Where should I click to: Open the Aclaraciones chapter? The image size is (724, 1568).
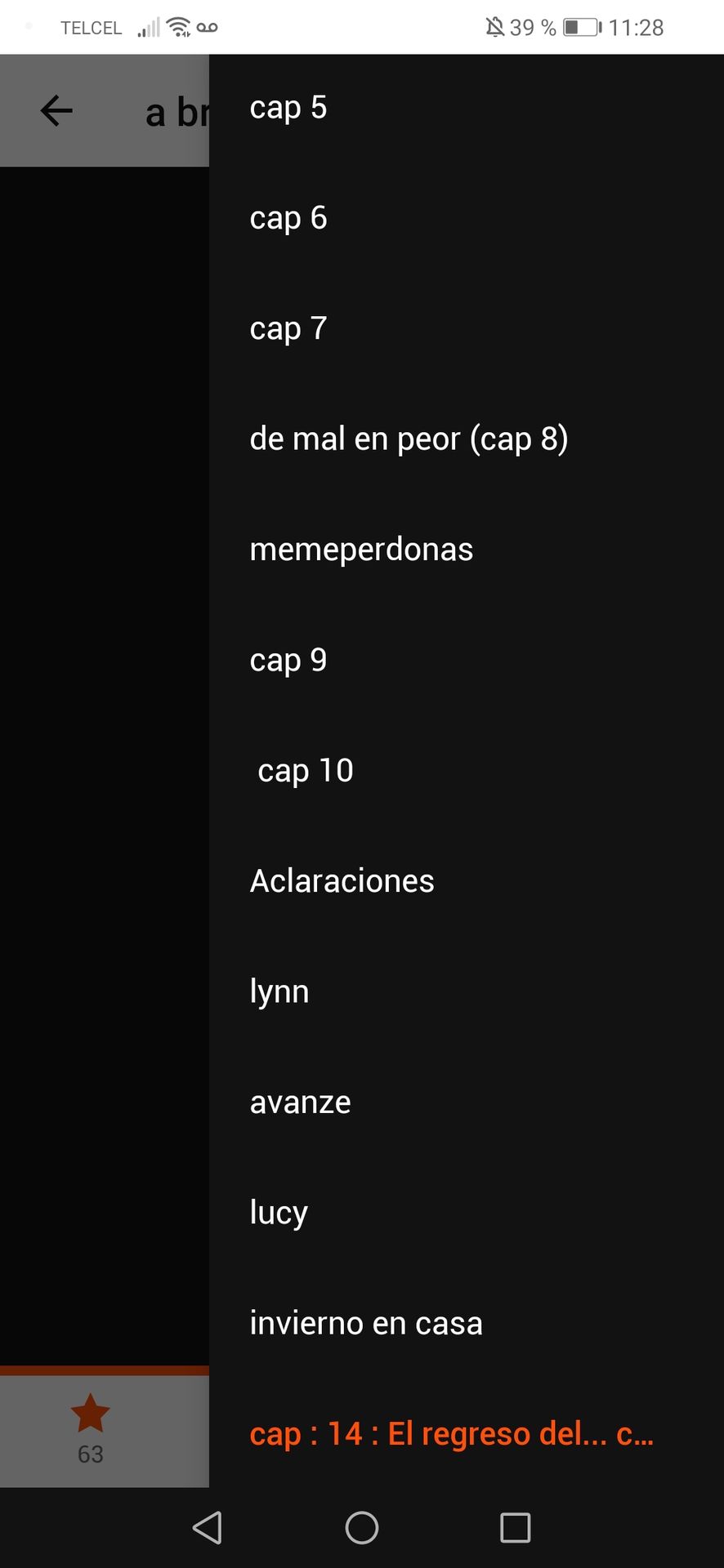click(466, 882)
